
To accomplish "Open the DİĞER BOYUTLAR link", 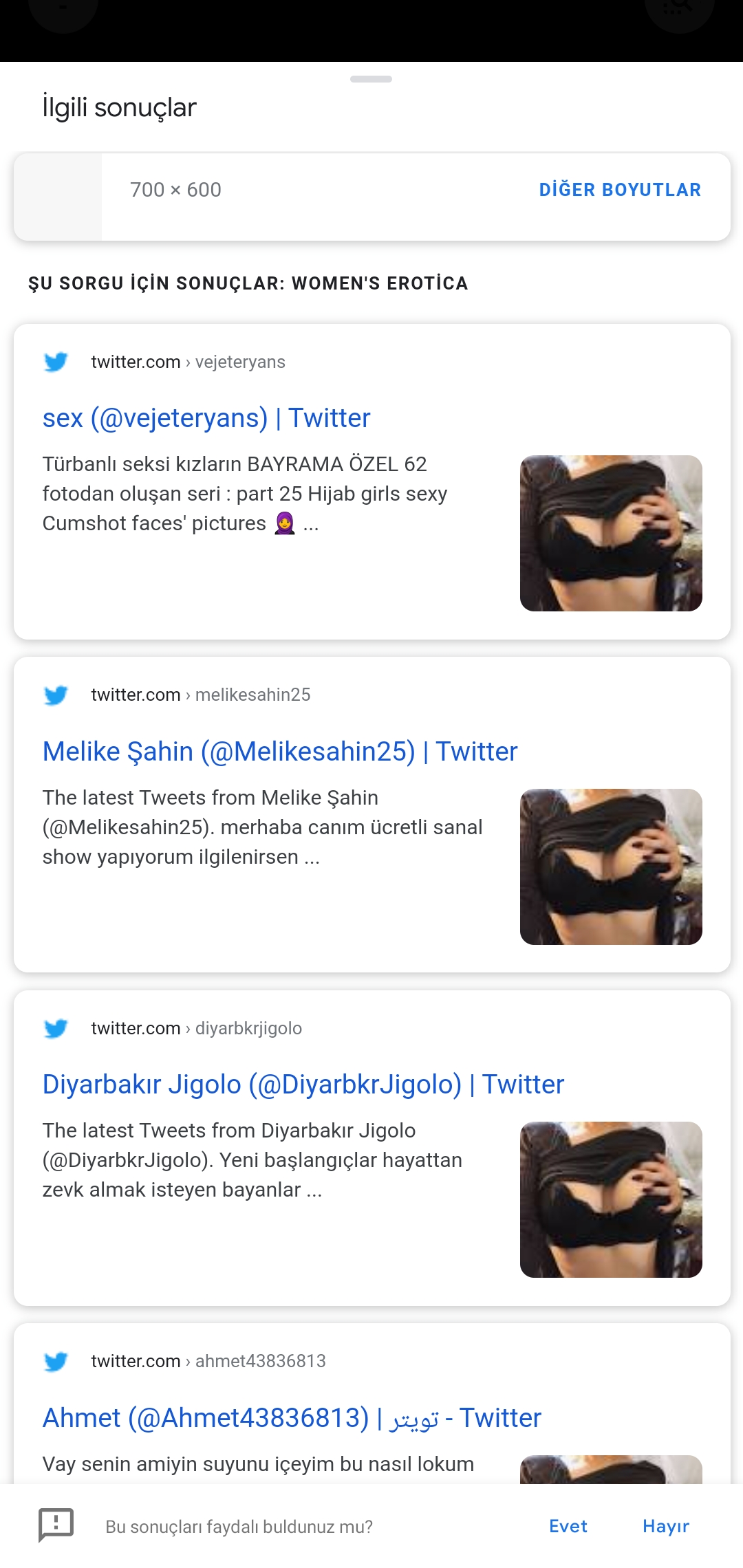I will 620,190.
